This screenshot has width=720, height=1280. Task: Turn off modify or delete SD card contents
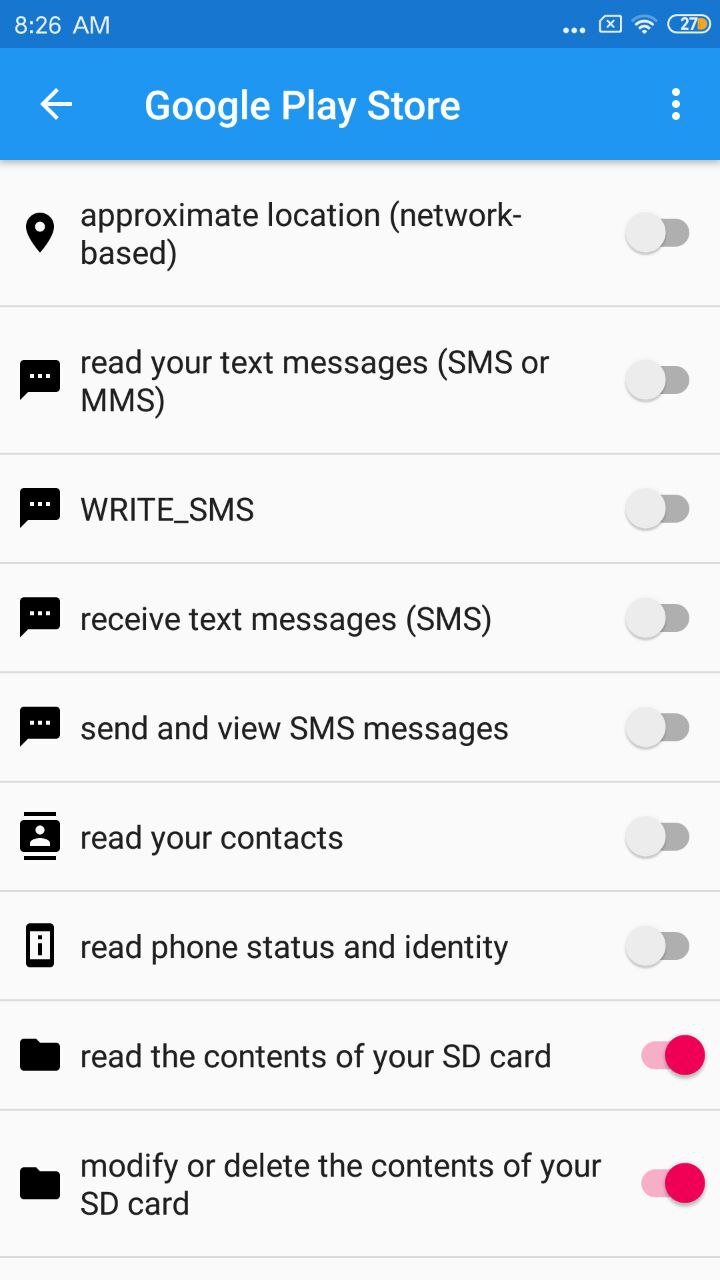coord(673,1183)
